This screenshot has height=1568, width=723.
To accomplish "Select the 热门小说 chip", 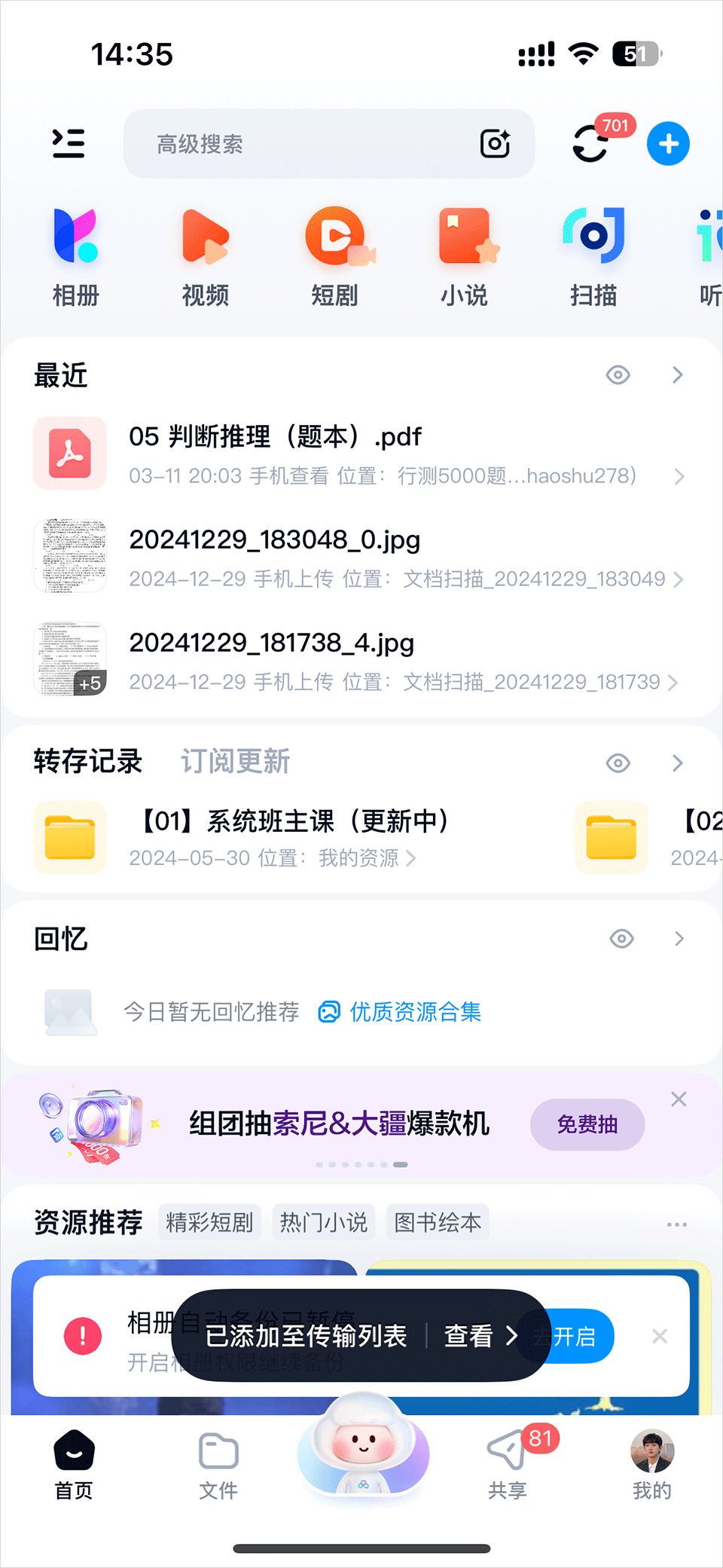I will click(323, 1222).
